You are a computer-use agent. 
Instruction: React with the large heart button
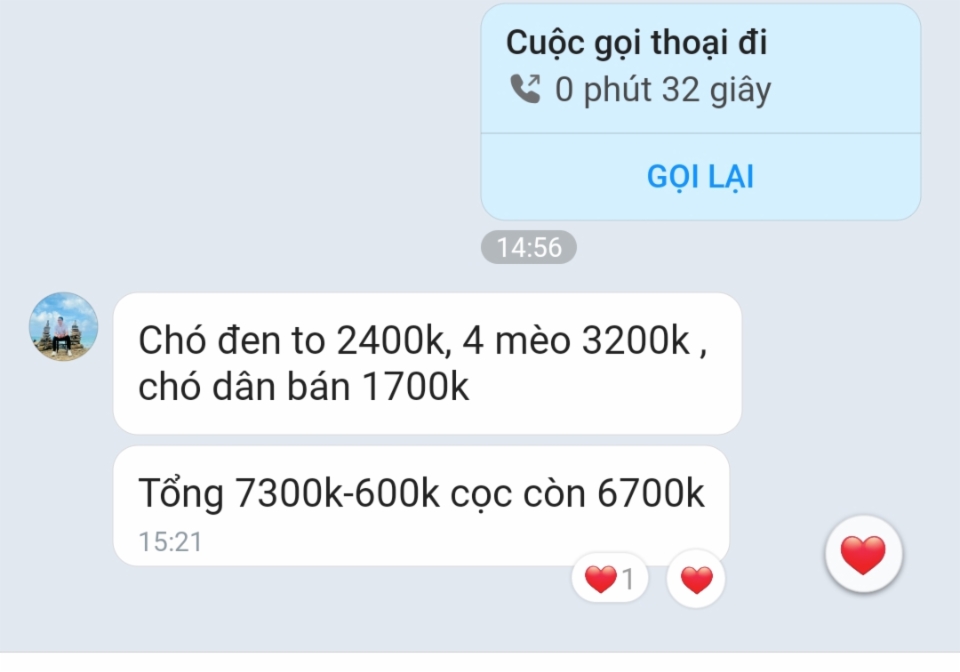863,554
